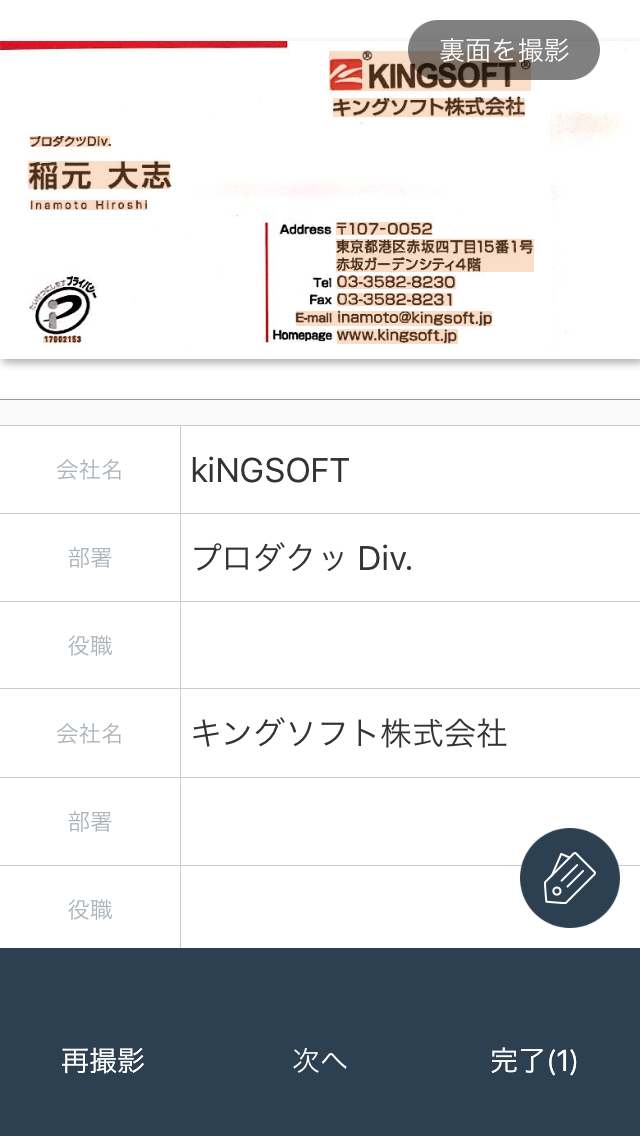
Task: Edit the 部署 field with プロダクッ Div.
Action: click(x=410, y=558)
